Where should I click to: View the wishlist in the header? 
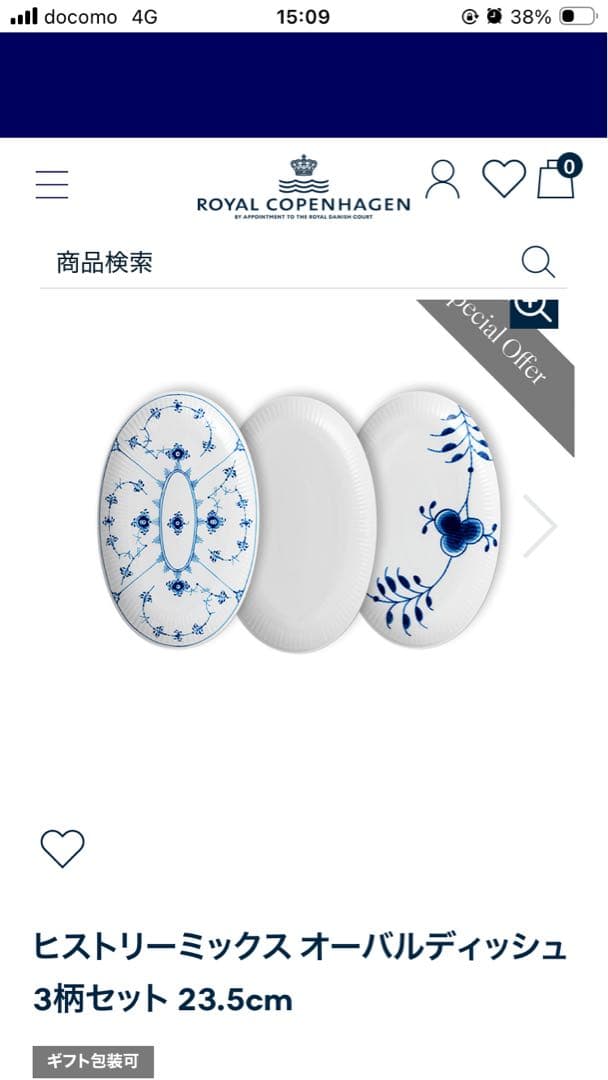click(504, 179)
